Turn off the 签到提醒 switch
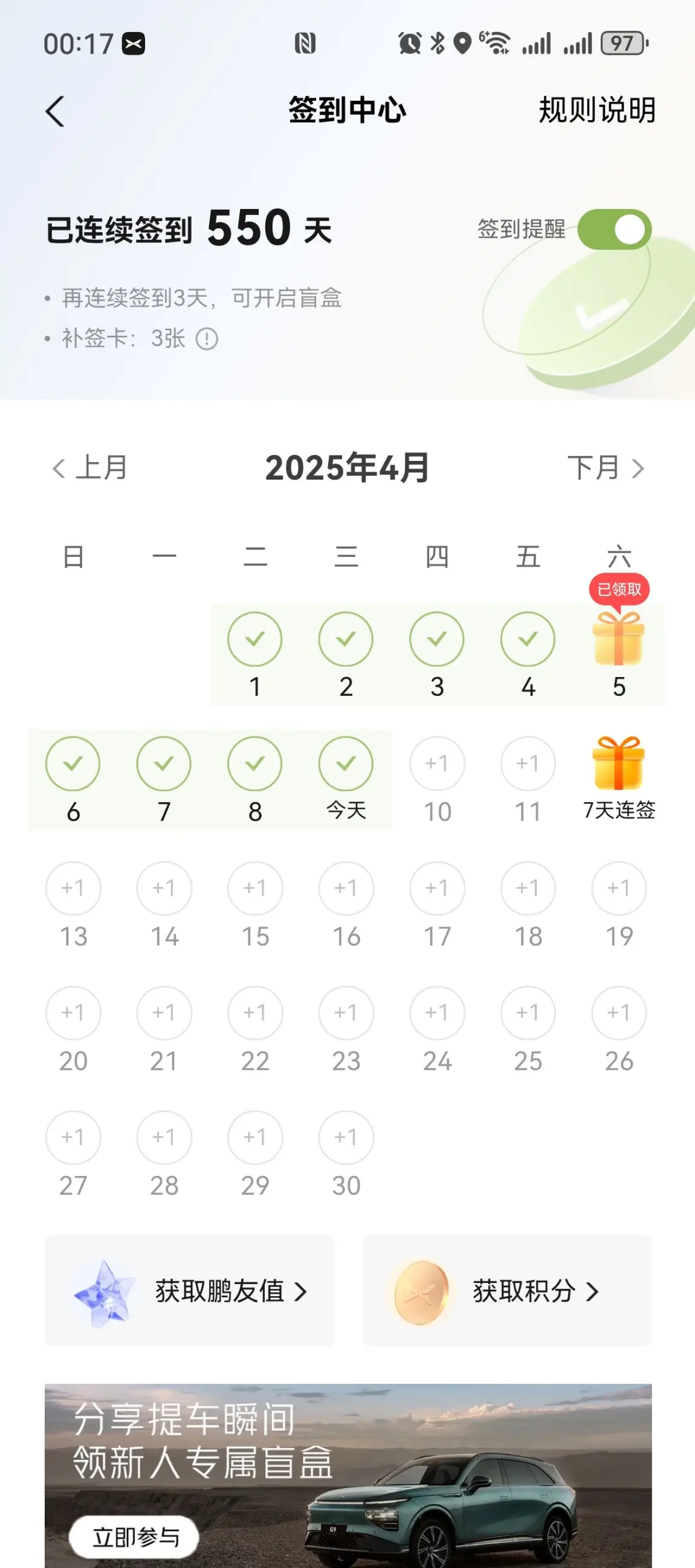 614,230
